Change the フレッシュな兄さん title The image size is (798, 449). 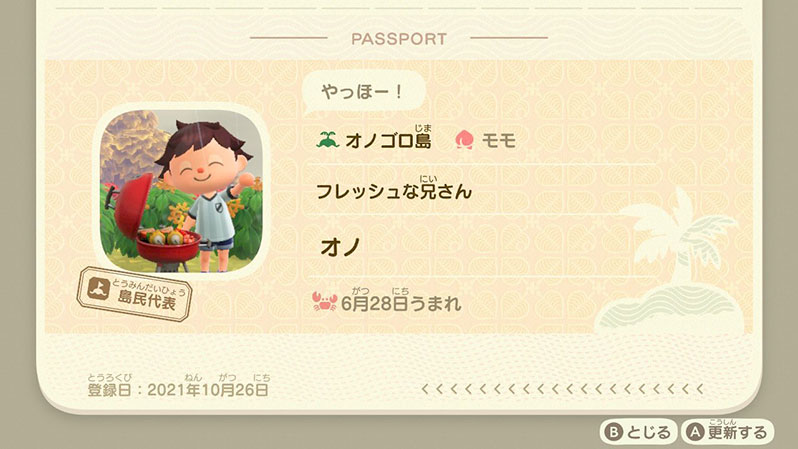[x=393, y=191]
